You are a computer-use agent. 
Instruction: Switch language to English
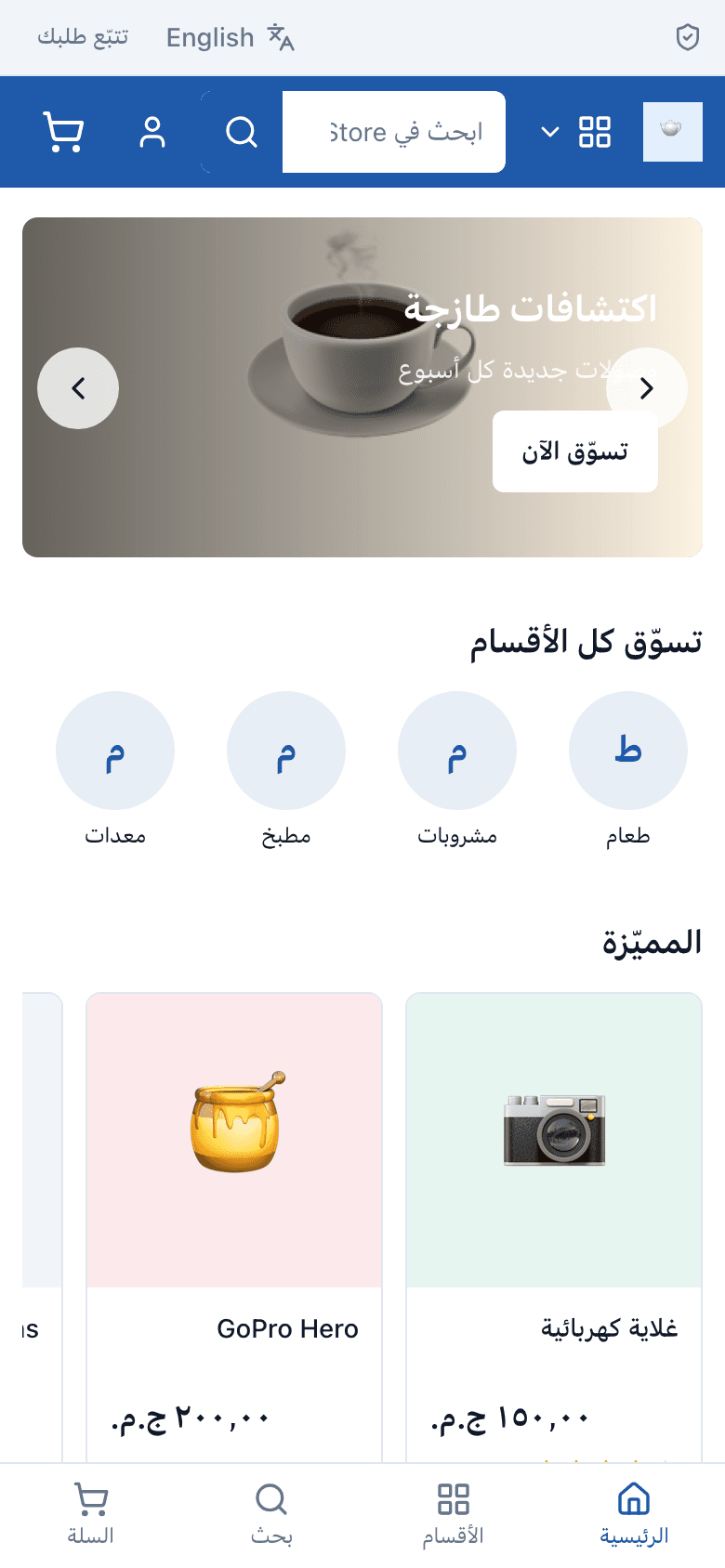tap(231, 38)
